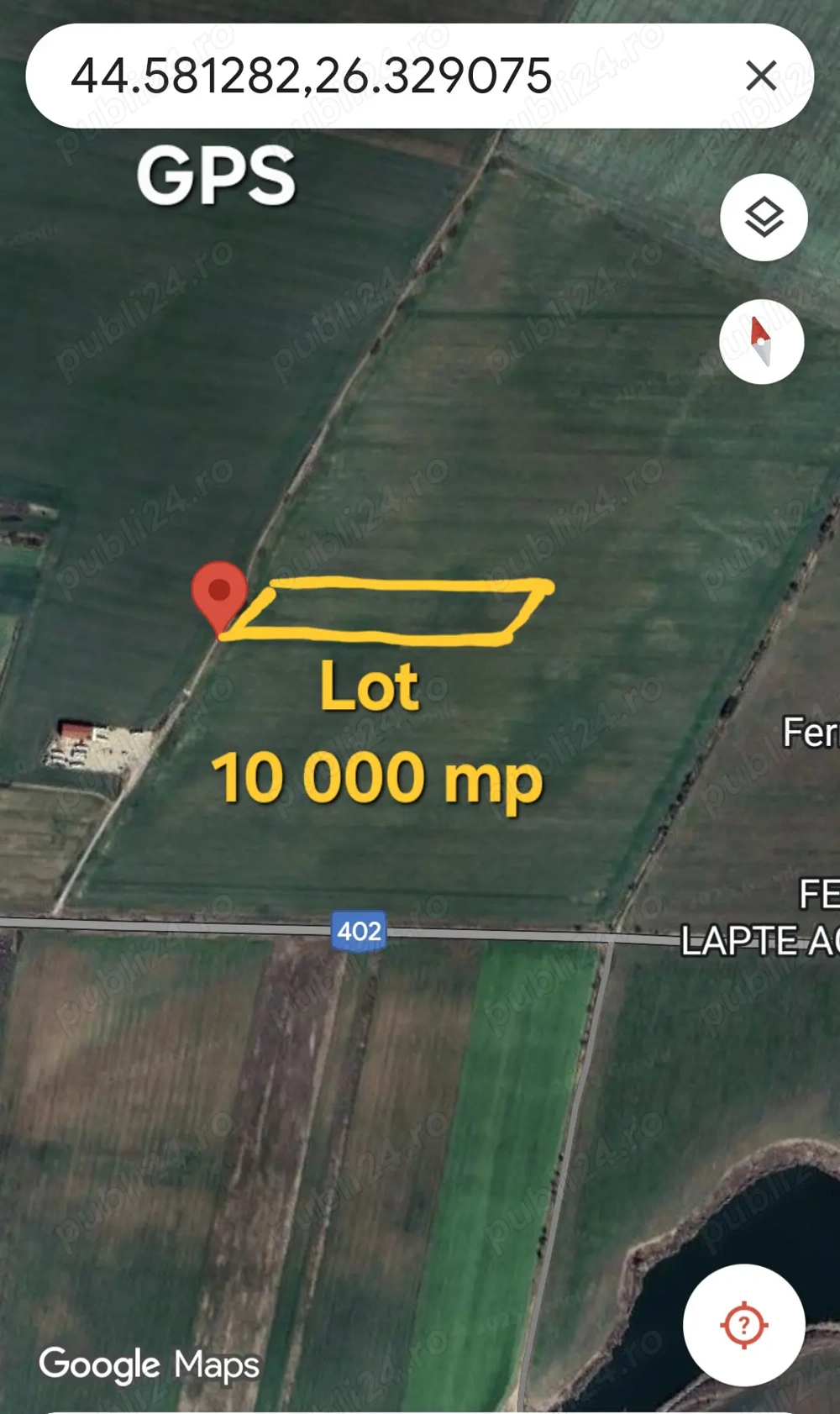The height and width of the screenshot is (1414, 840).
Task: Switch map view to satellite via layers button
Action: point(762,217)
